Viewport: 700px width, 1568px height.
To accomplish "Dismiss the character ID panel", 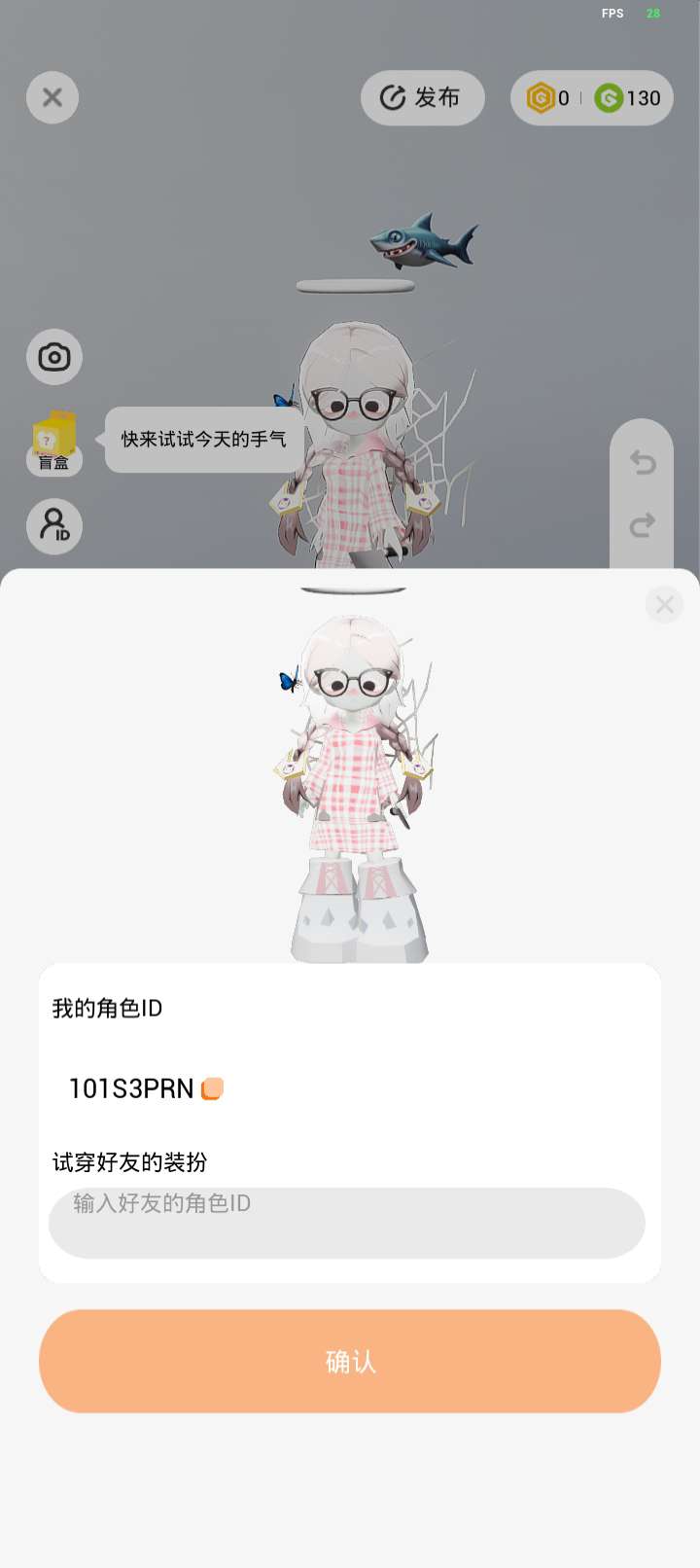I will pos(664,605).
